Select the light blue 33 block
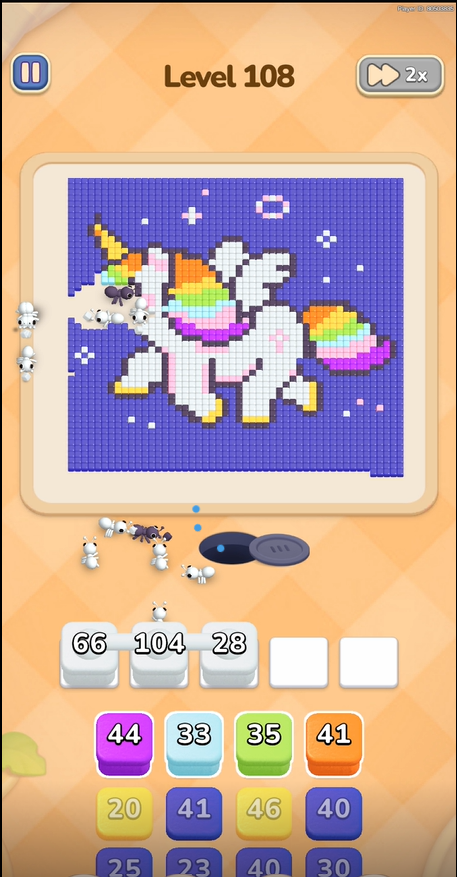Image resolution: width=457 pixels, height=877 pixels. coord(194,744)
